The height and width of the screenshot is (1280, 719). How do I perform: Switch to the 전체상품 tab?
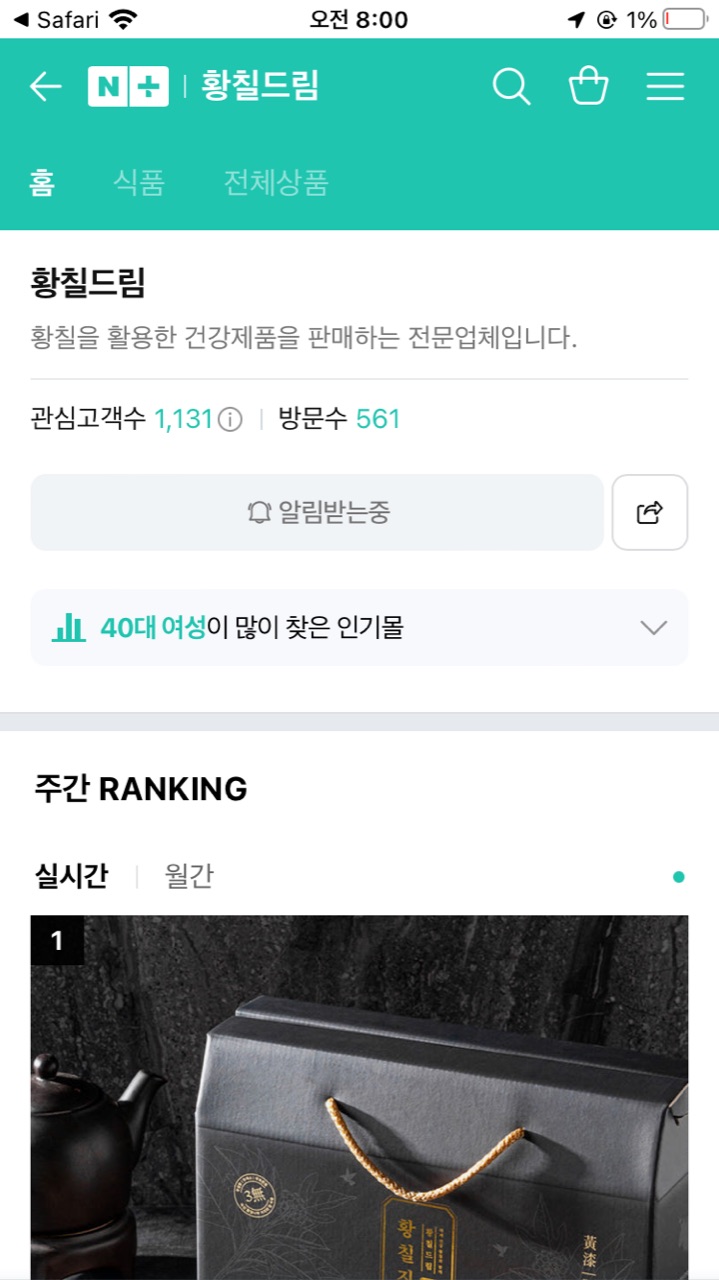pyautogui.click(x=275, y=183)
